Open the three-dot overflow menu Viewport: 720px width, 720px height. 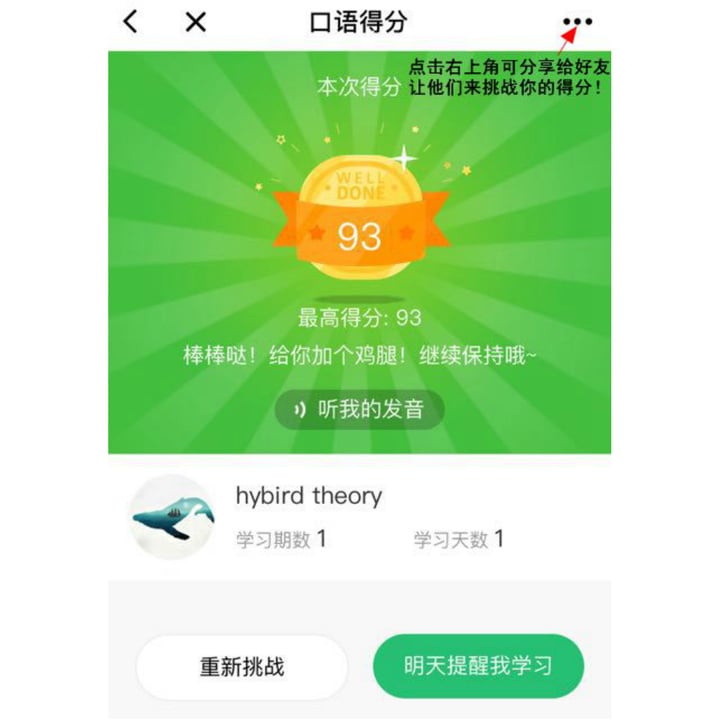point(577,22)
